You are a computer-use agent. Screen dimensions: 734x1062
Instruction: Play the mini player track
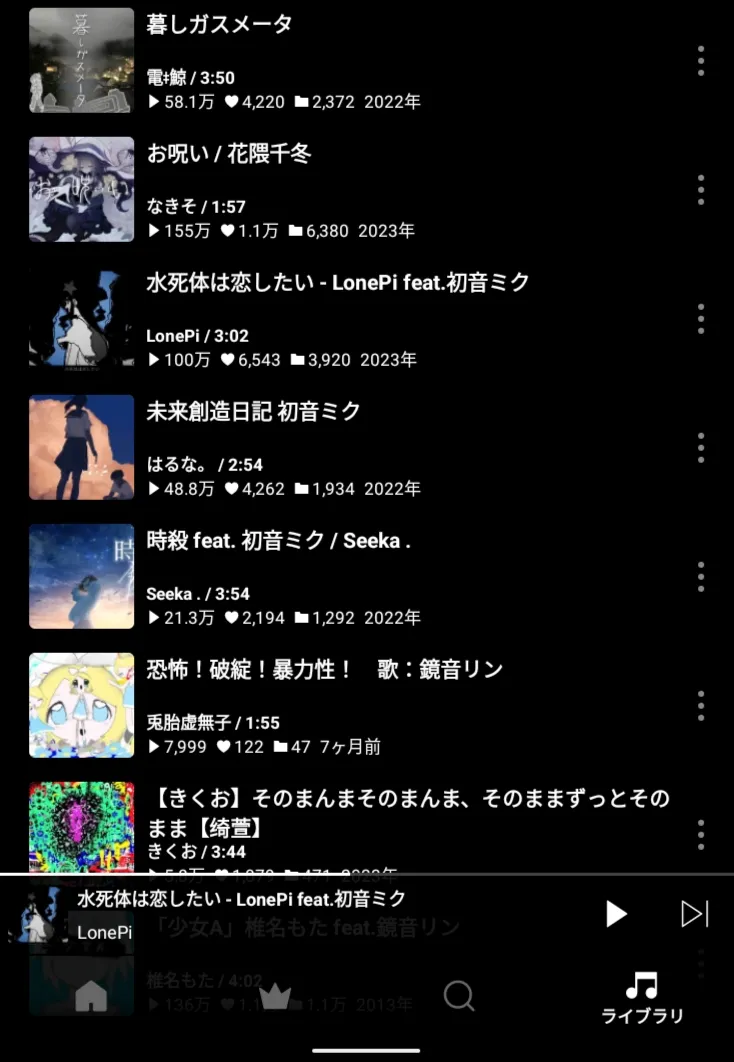[616, 913]
